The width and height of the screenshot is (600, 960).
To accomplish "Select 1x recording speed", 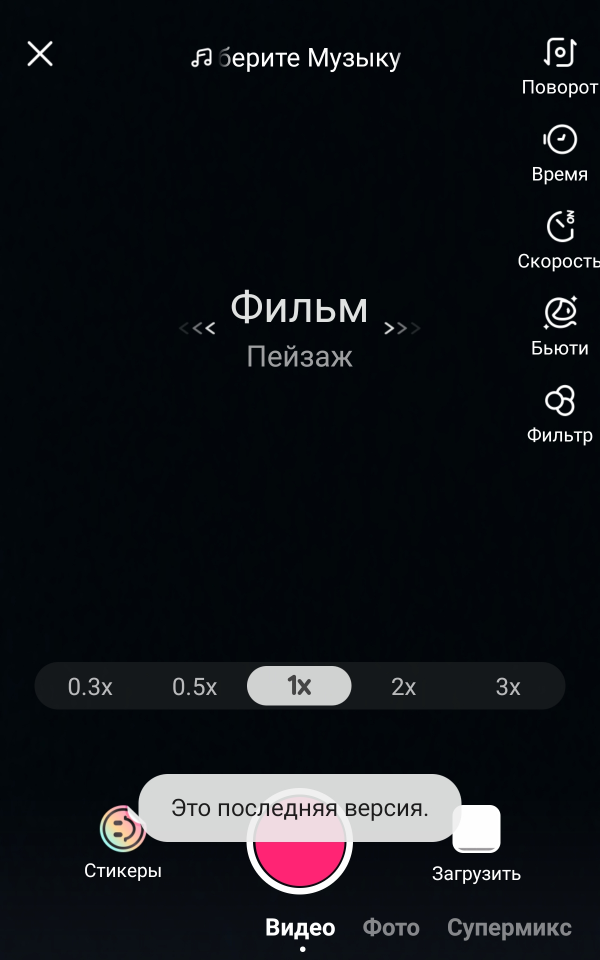I will click(x=299, y=687).
